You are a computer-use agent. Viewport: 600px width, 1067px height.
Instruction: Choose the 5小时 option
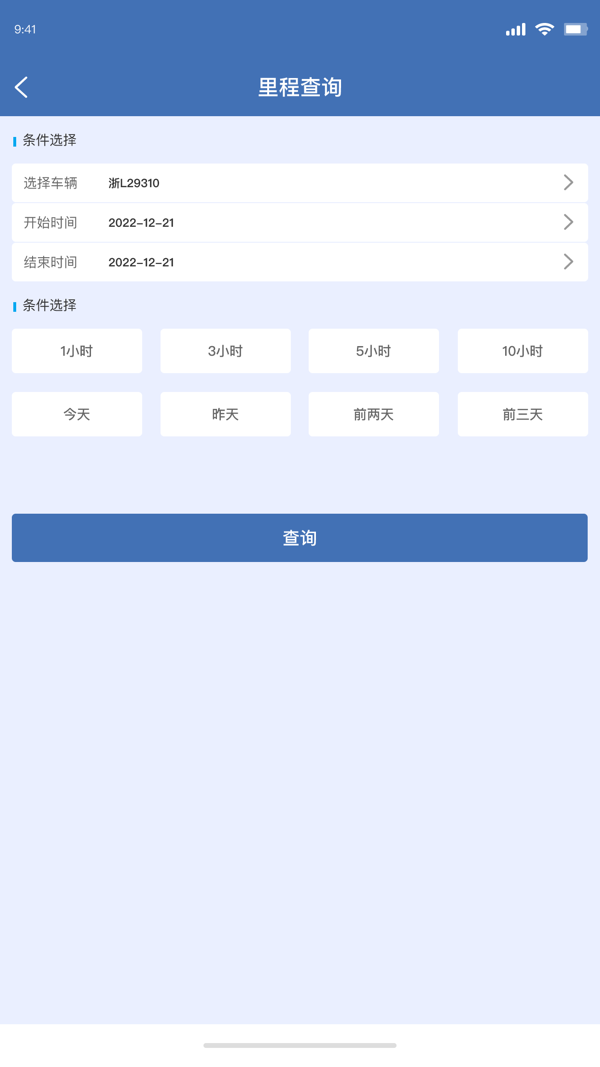coord(373,351)
